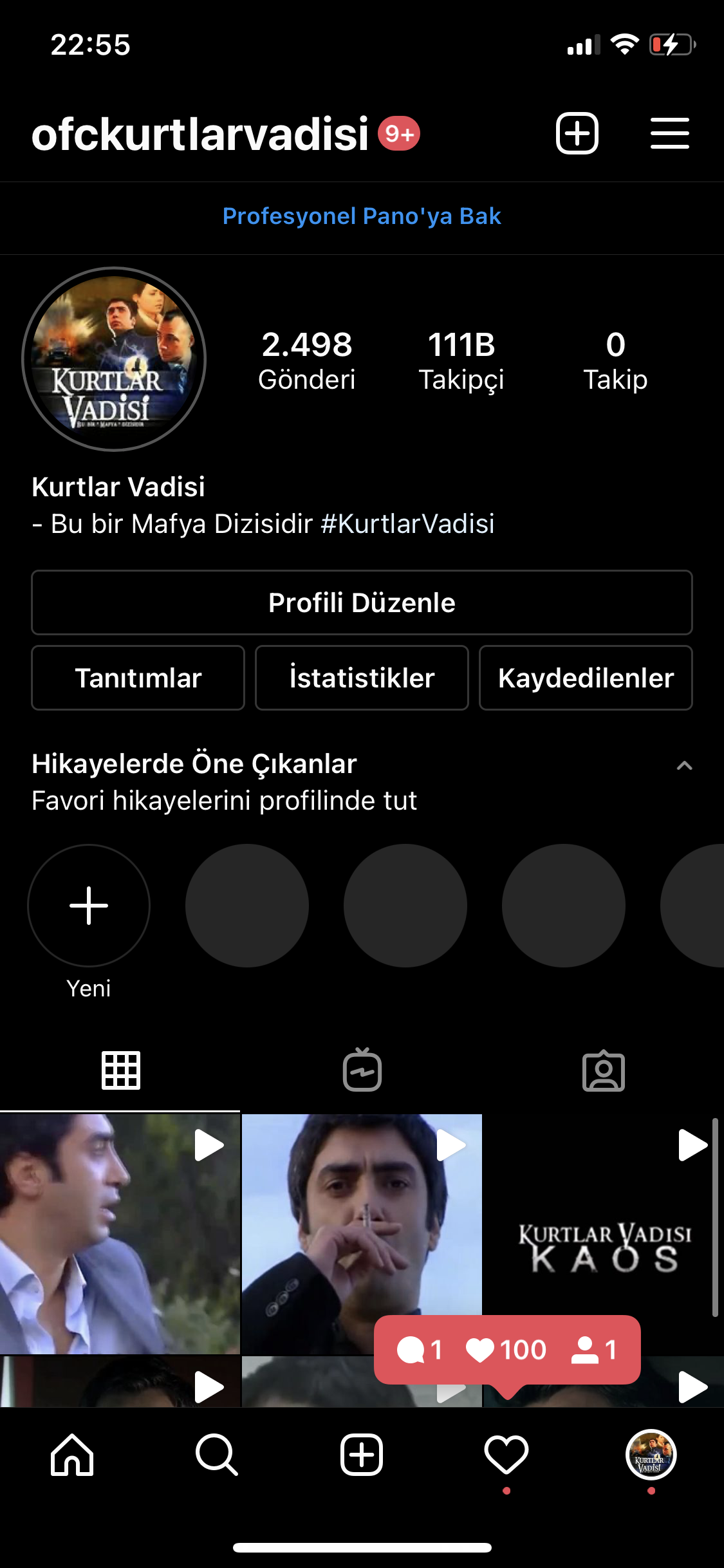
Task: View the 111B Takipçi list
Action: 461,360
